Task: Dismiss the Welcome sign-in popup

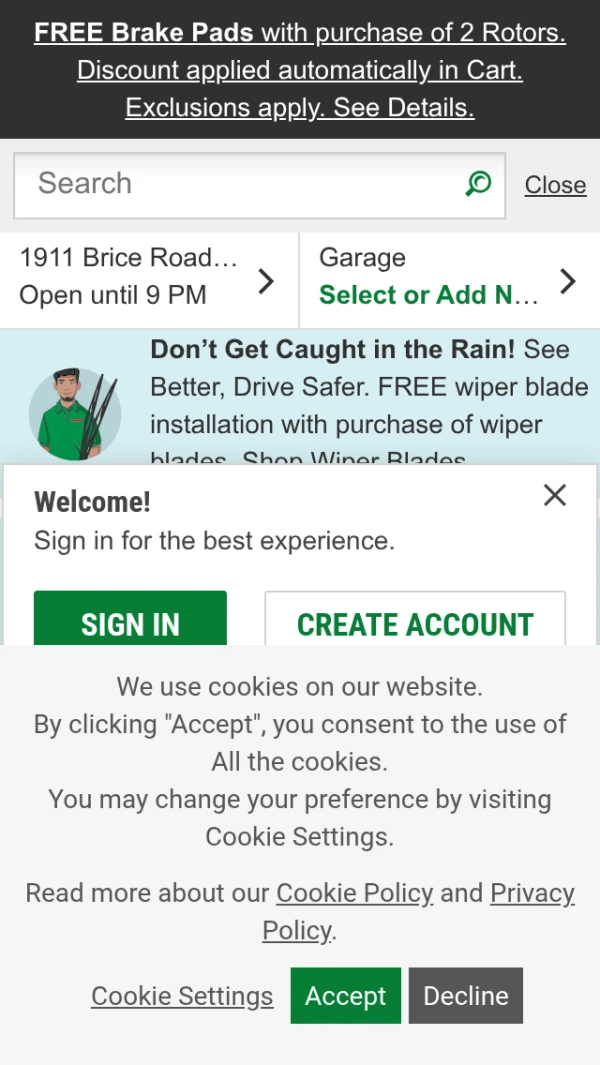Action: coord(555,495)
